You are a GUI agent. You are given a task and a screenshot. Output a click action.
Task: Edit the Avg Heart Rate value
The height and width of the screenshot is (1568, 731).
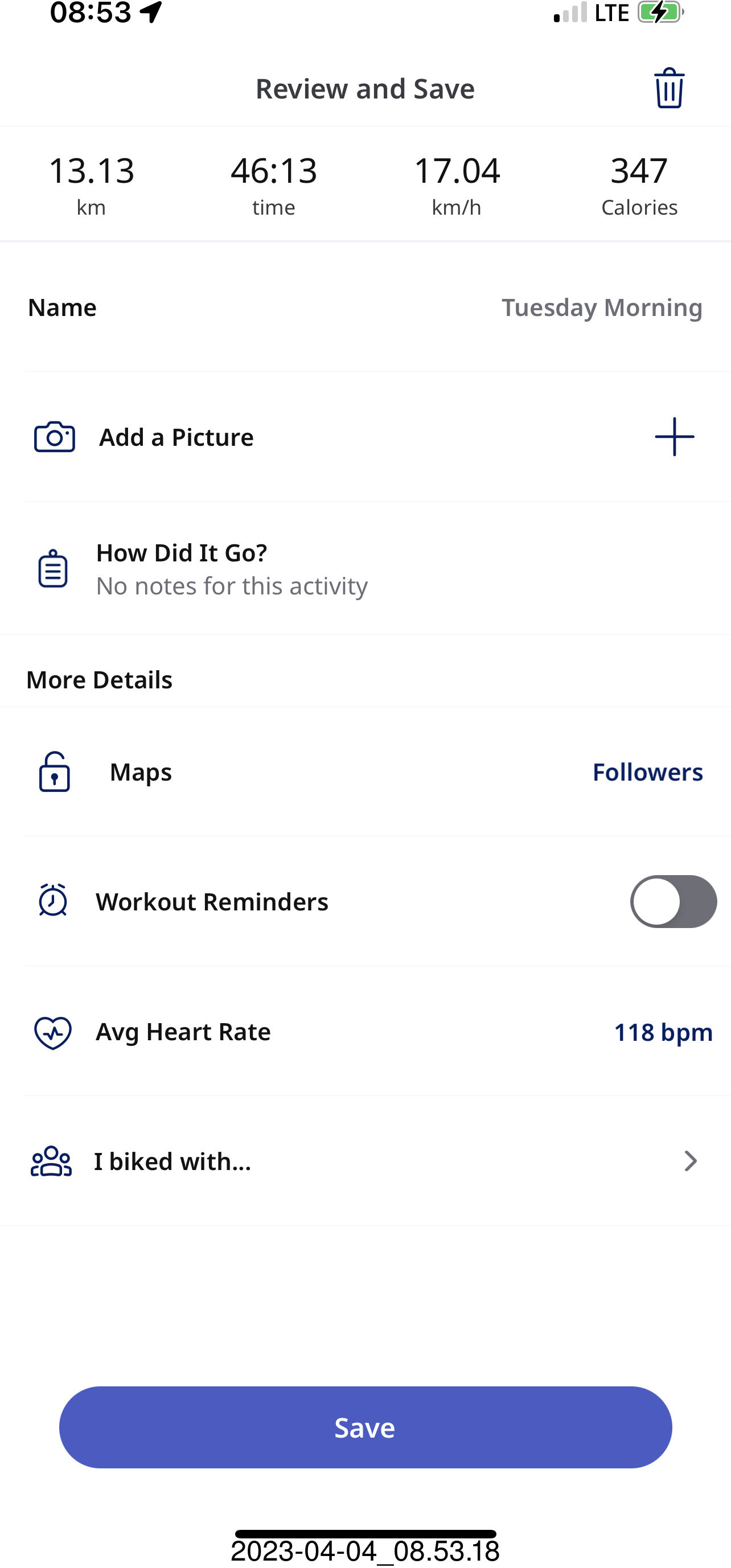662,1032
